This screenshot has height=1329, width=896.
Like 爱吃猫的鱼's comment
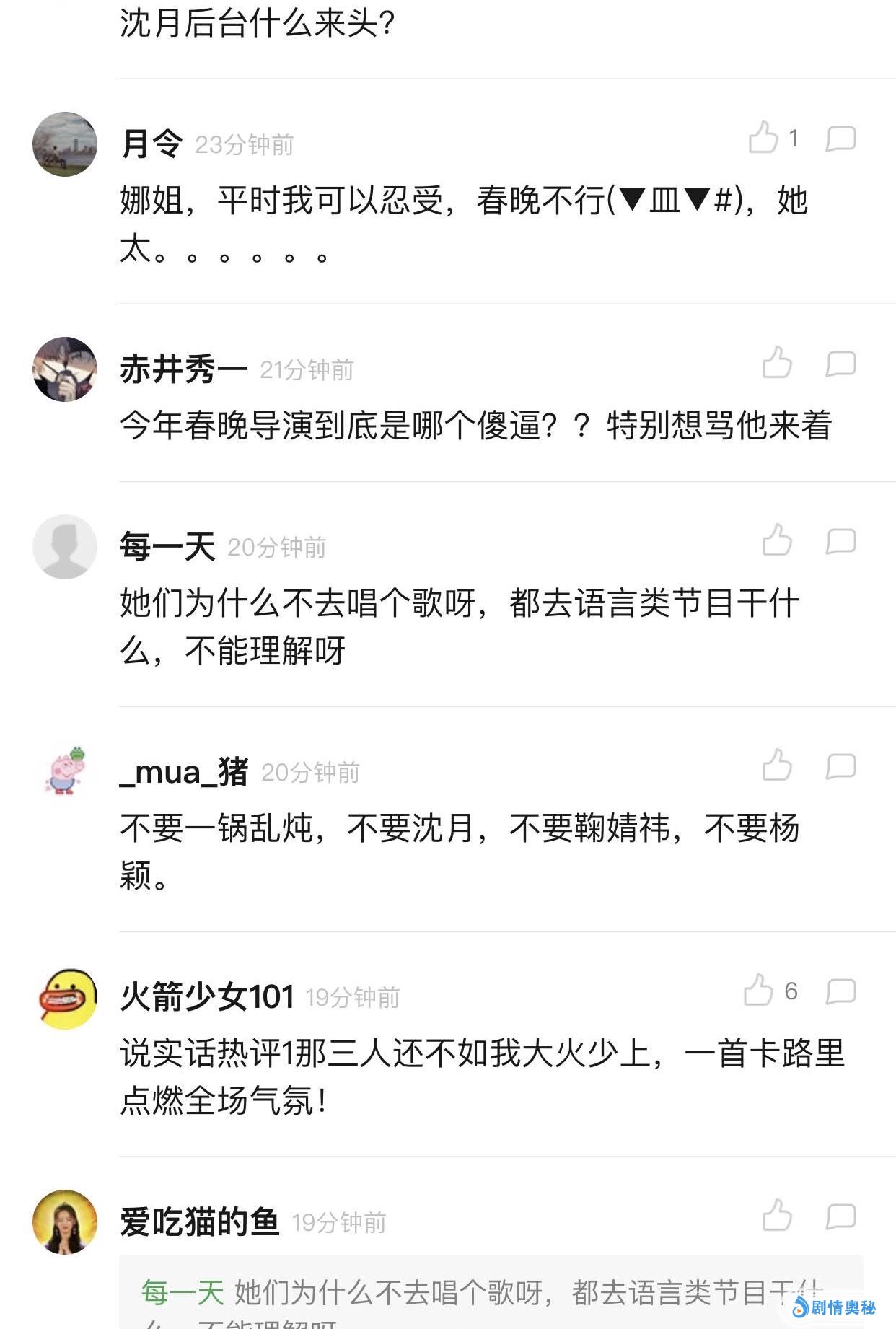pyautogui.click(x=777, y=1216)
